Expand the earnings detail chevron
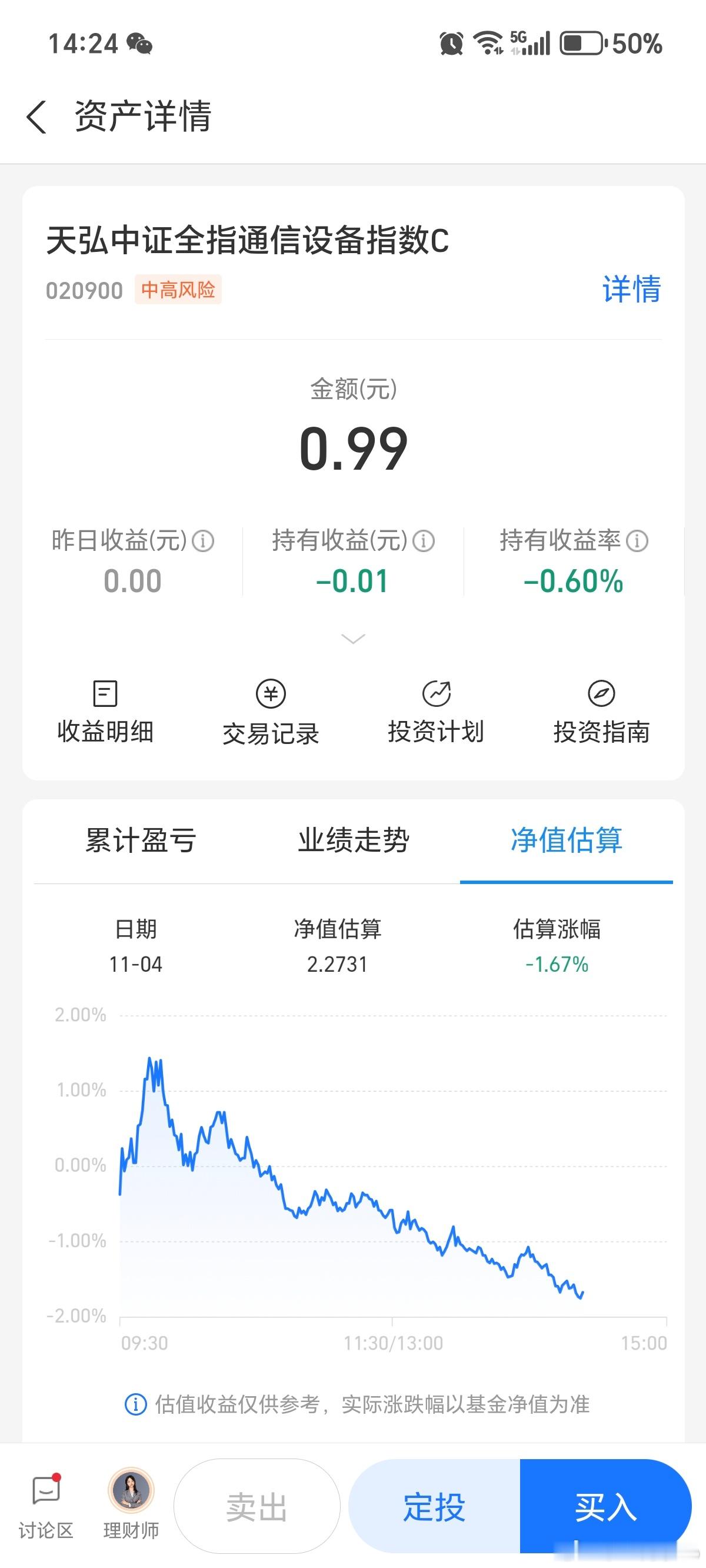The image size is (706, 1568). click(x=352, y=639)
